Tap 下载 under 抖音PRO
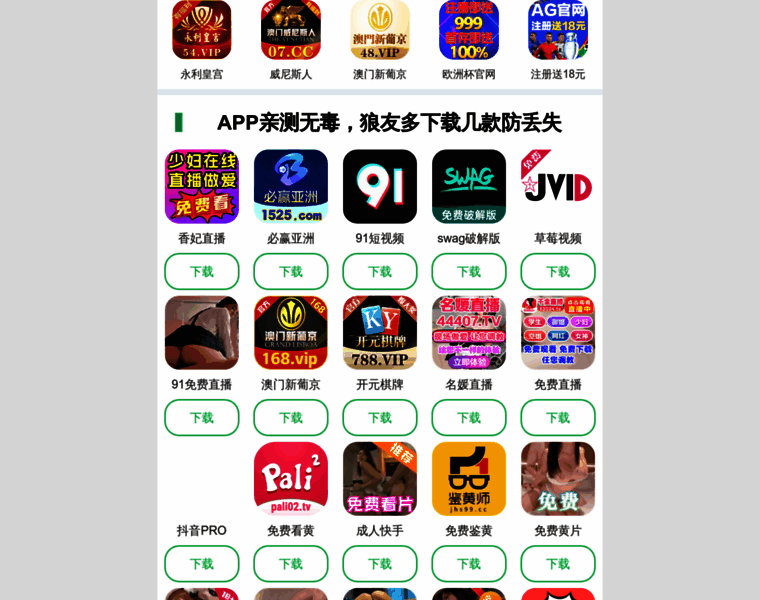 point(201,563)
